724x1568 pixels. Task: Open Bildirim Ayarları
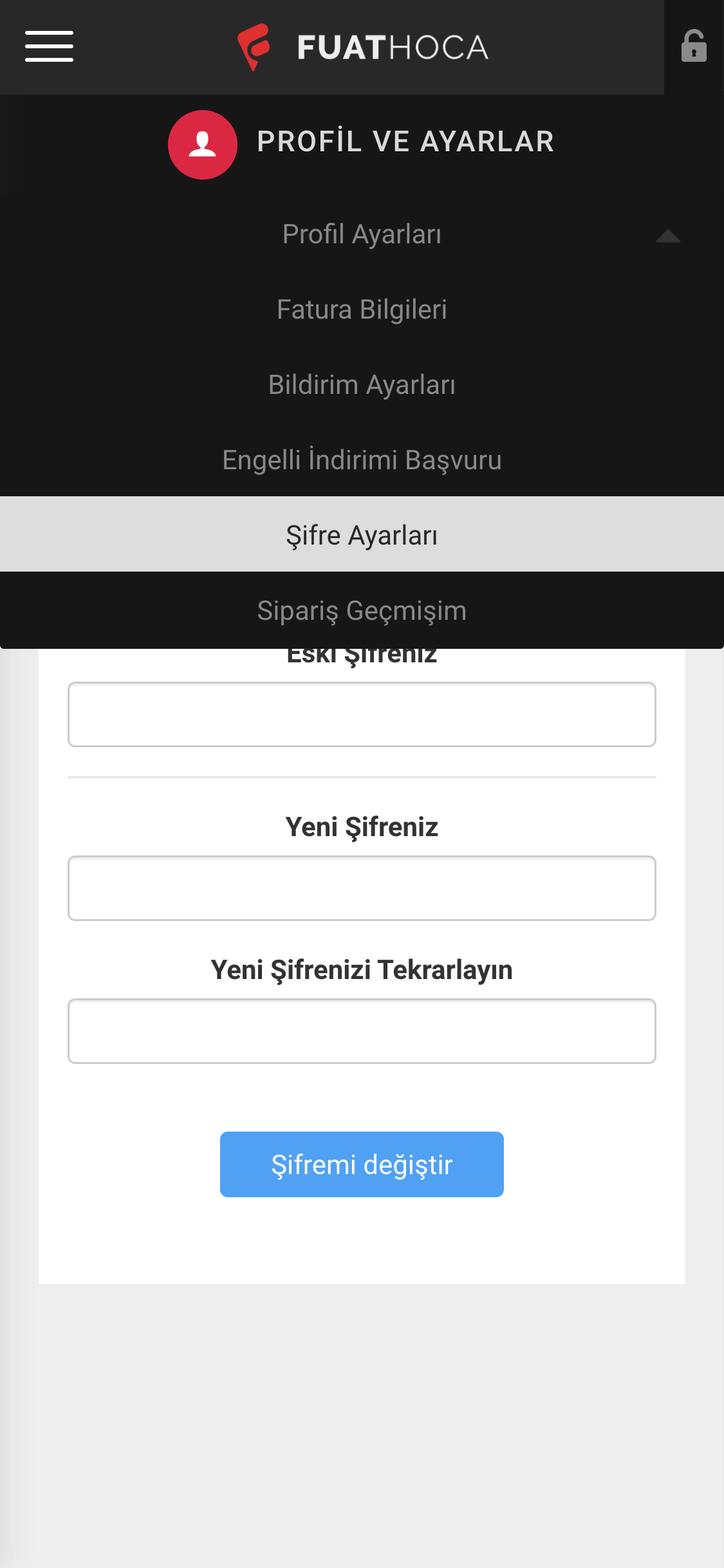coord(362,385)
